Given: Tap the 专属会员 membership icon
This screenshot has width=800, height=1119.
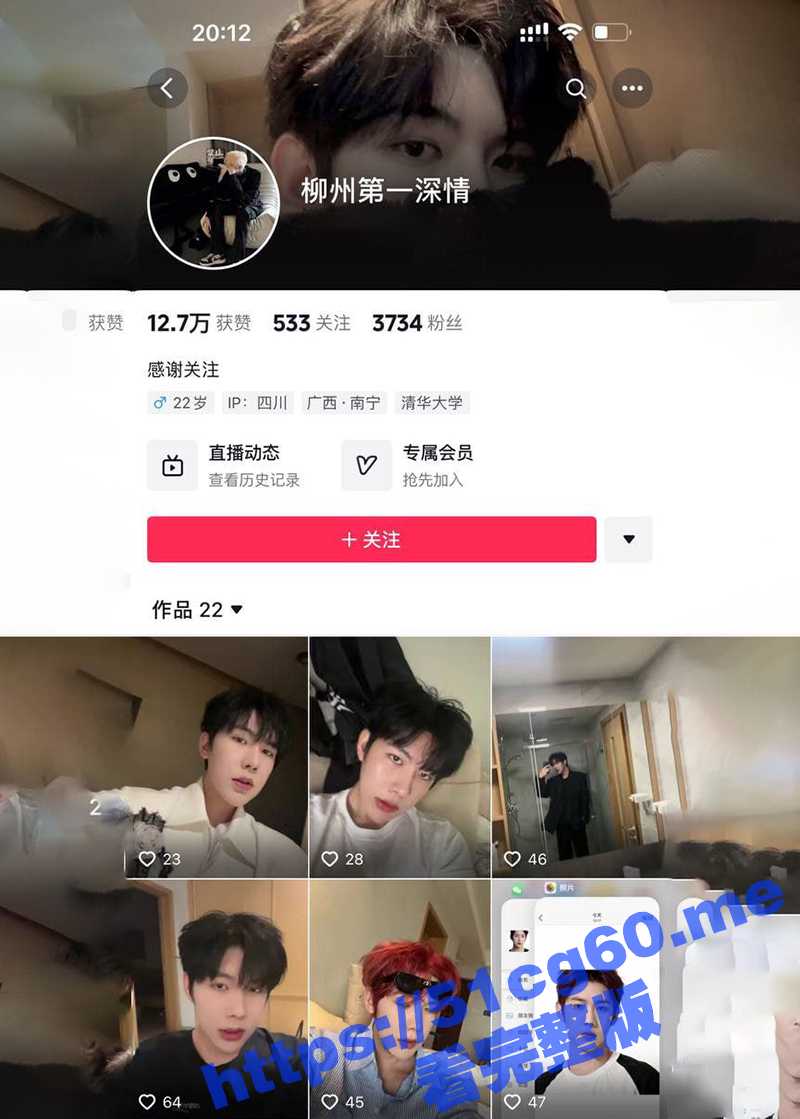Looking at the screenshot, I should (366, 464).
